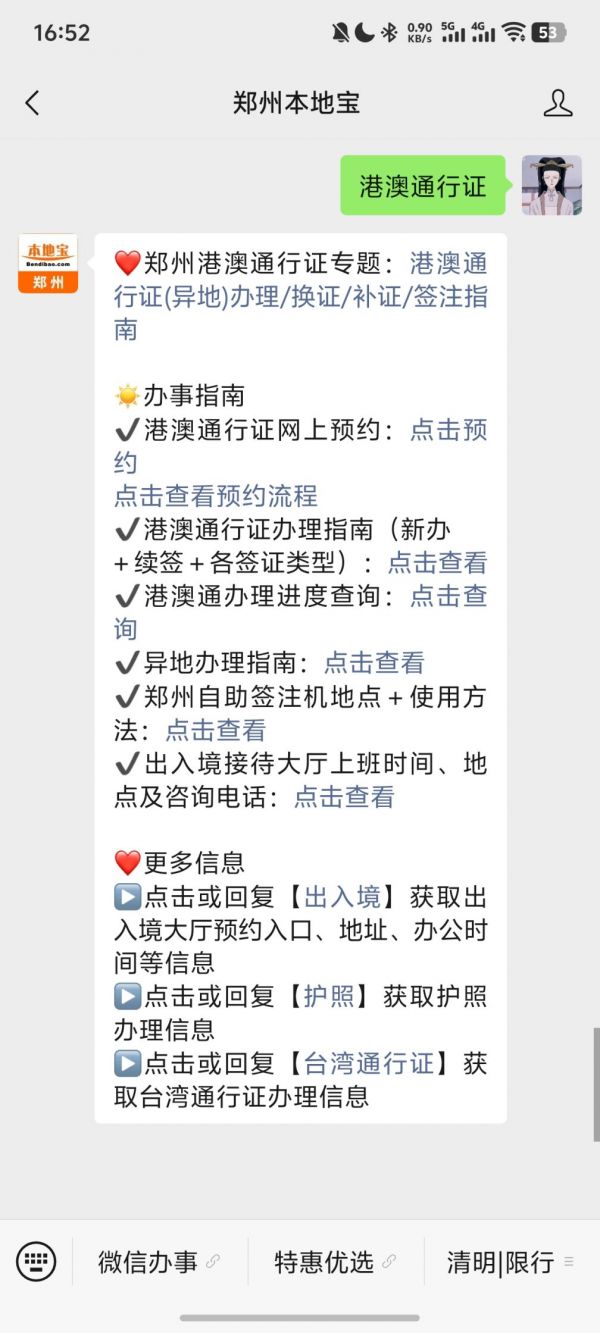Screen dimensions: 600x1333
Task: Open 点击查看 for 异地办理指南
Action: pyautogui.click(x=374, y=663)
